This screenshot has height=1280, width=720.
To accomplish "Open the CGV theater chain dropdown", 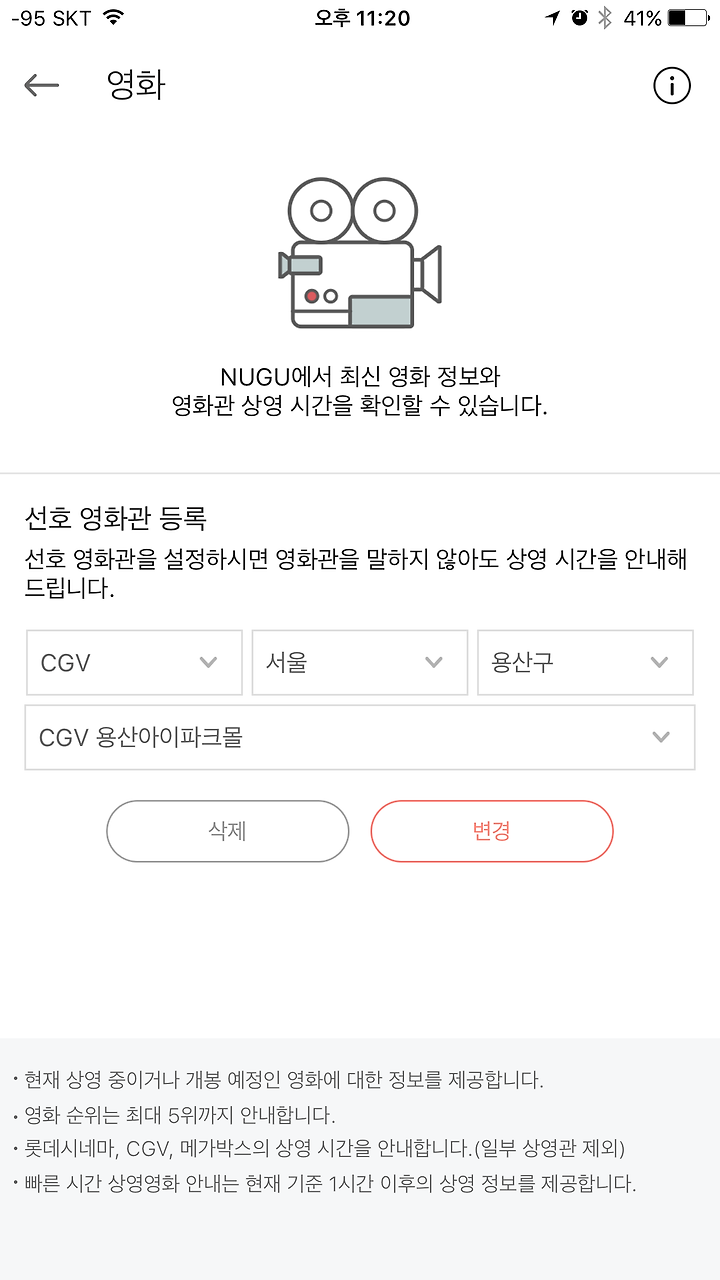I will click(x=134, y=662).
